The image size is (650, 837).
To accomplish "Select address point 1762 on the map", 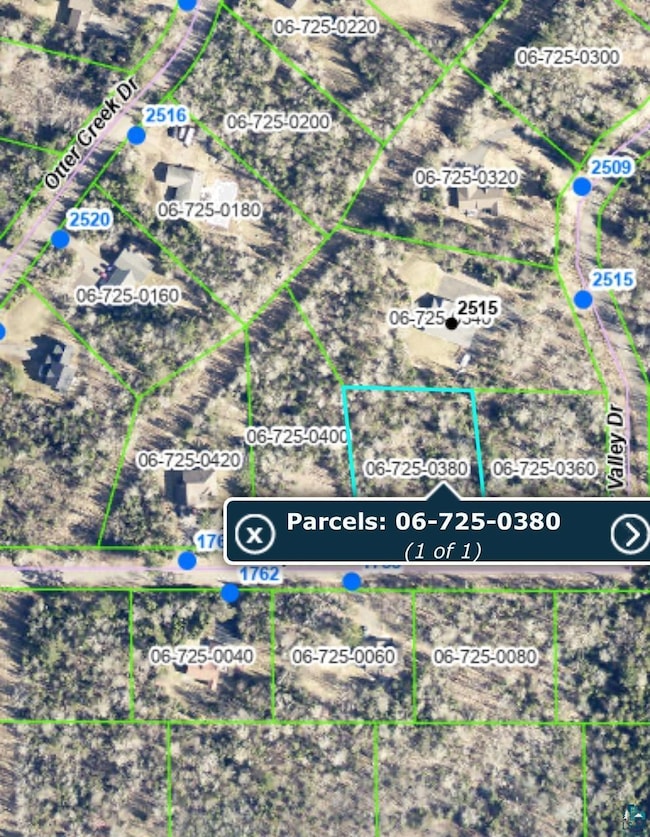I will pyautogui.click(x=230, y=593).
